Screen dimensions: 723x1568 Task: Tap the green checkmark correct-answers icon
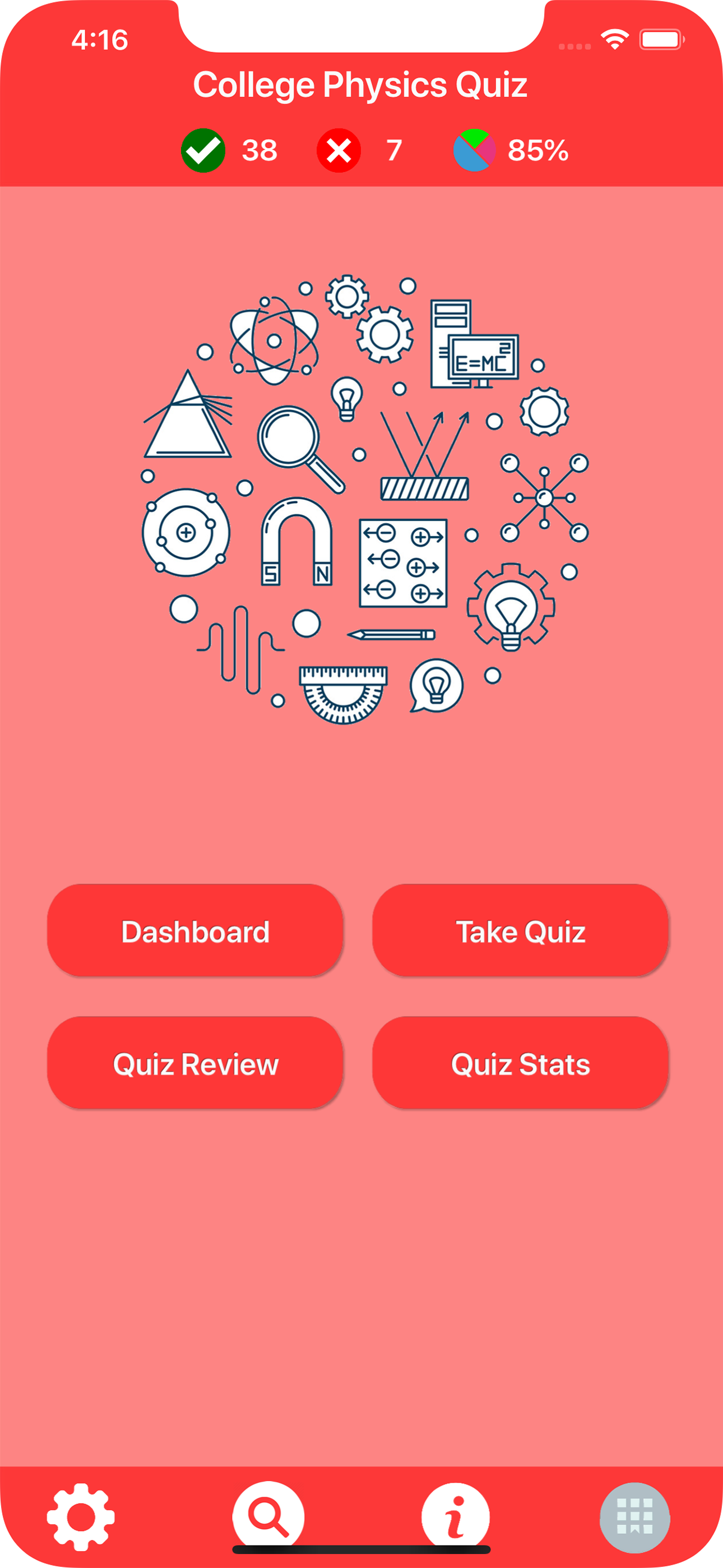click(204, 150)
